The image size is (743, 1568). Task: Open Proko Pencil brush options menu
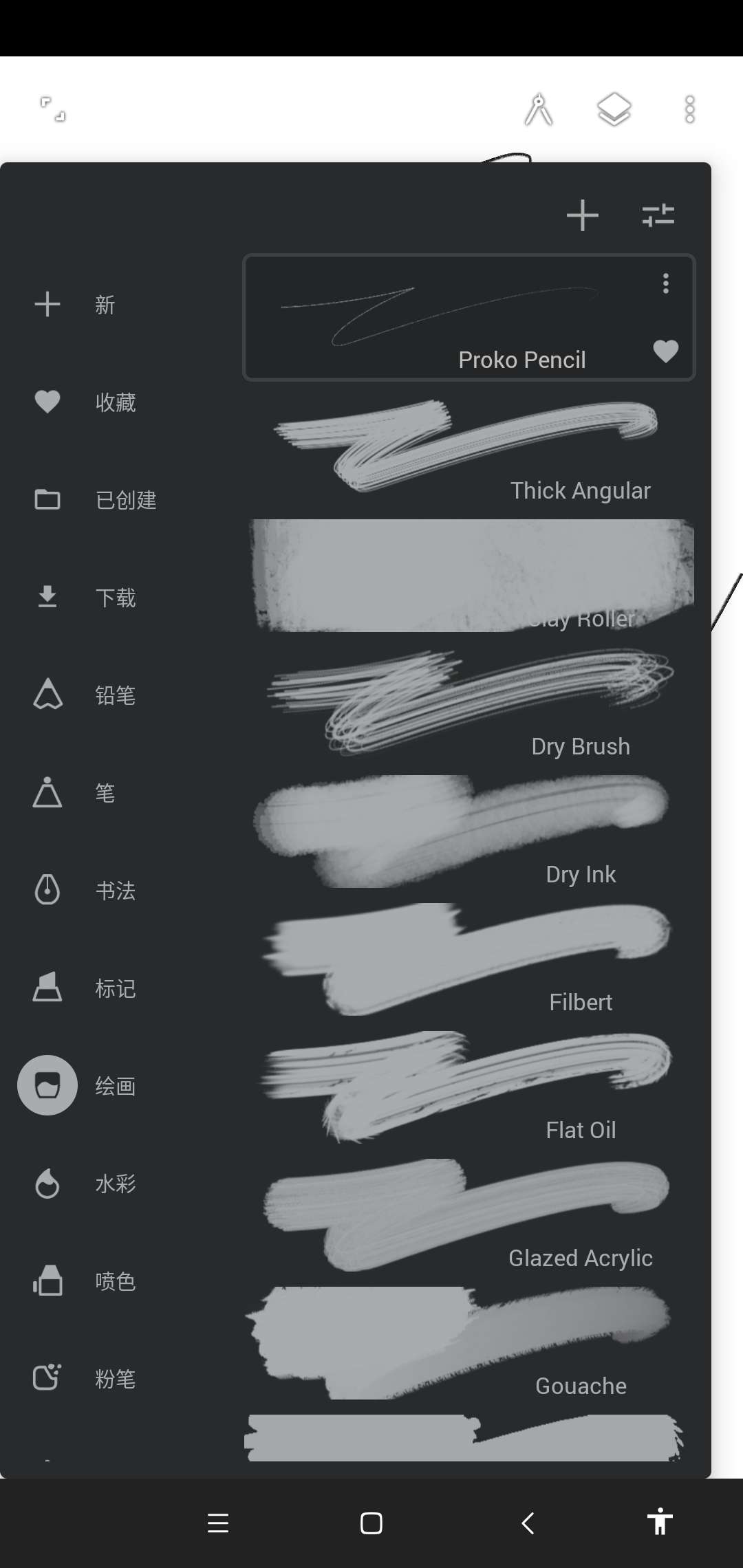click(x=665, y=283)
